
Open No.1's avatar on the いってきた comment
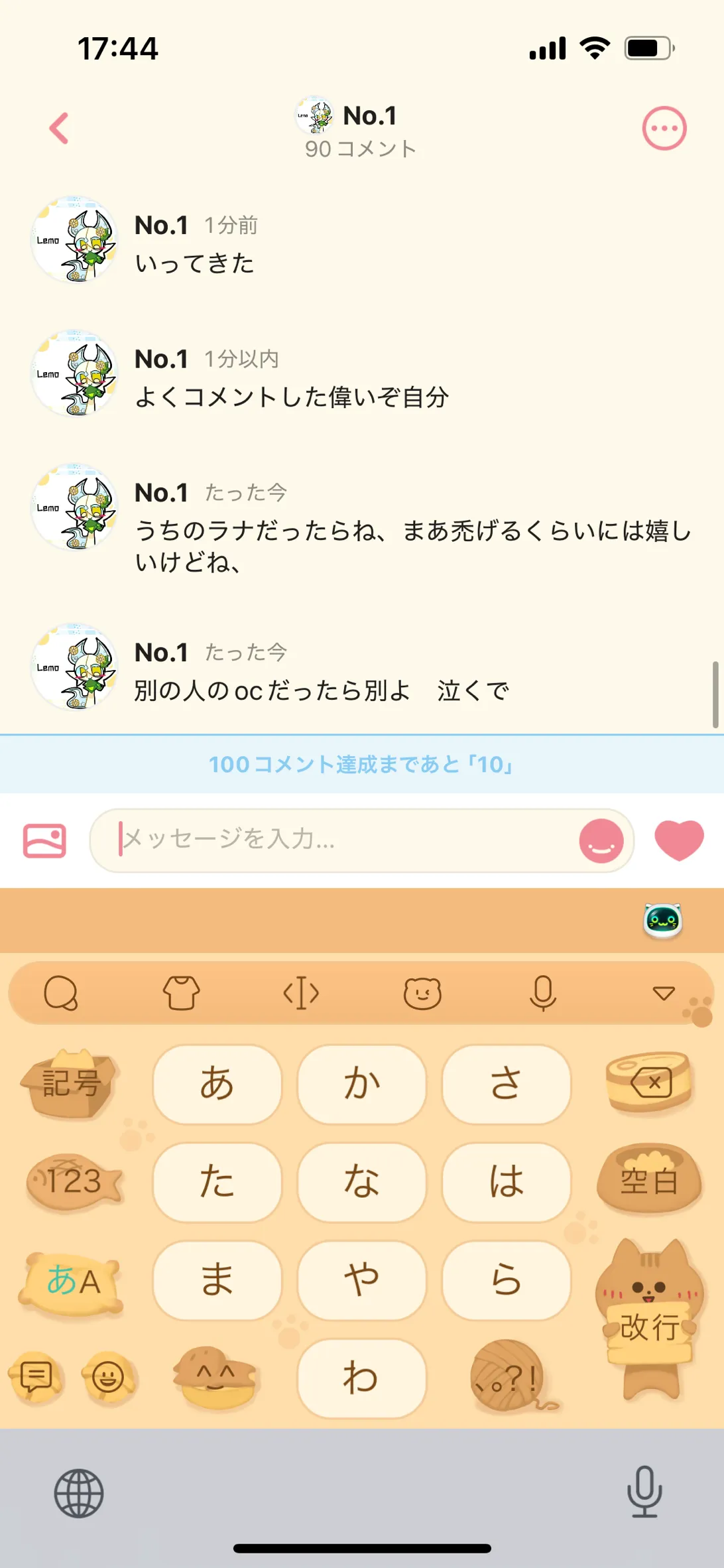coord(75,240)
